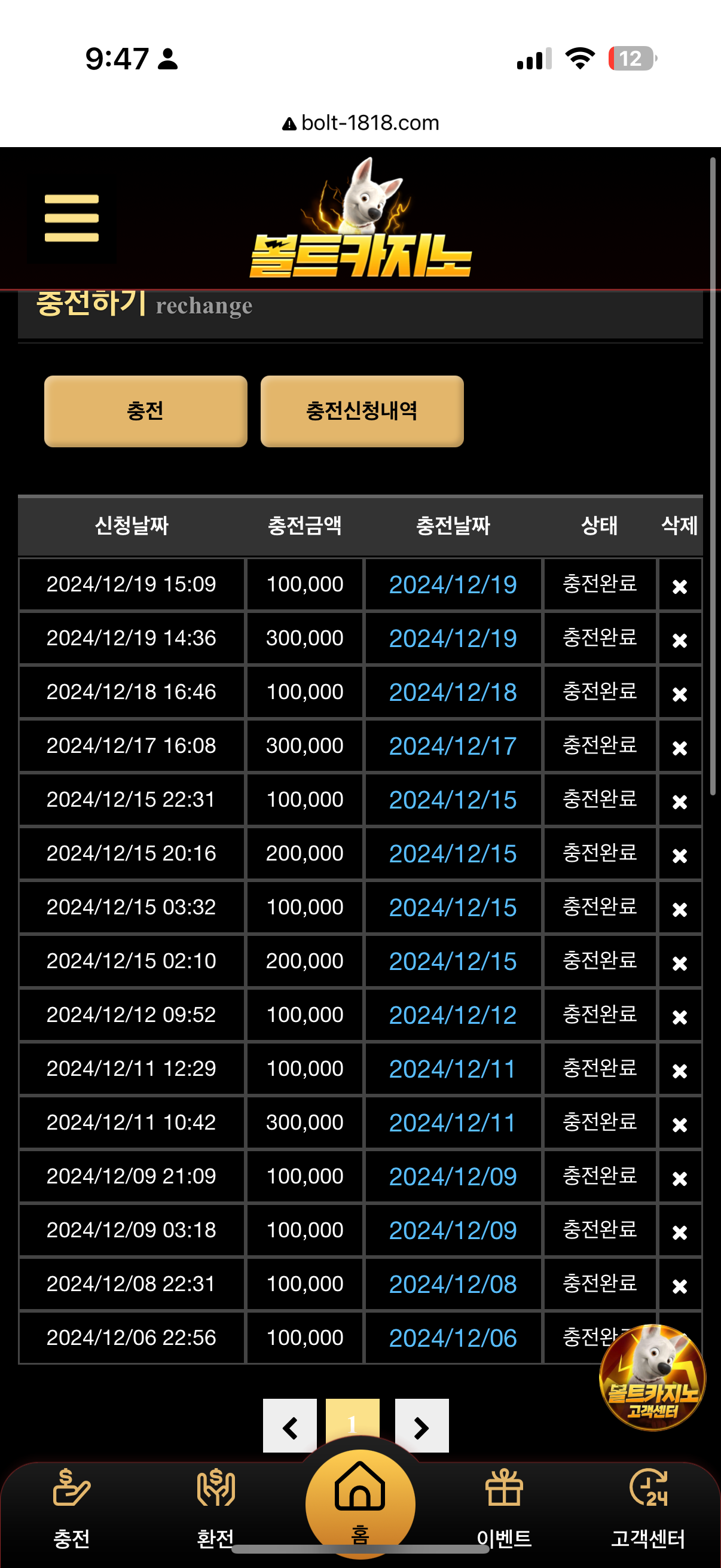Select the 충전 button
The image size is (721, 1568).
(x=145, y=411)
